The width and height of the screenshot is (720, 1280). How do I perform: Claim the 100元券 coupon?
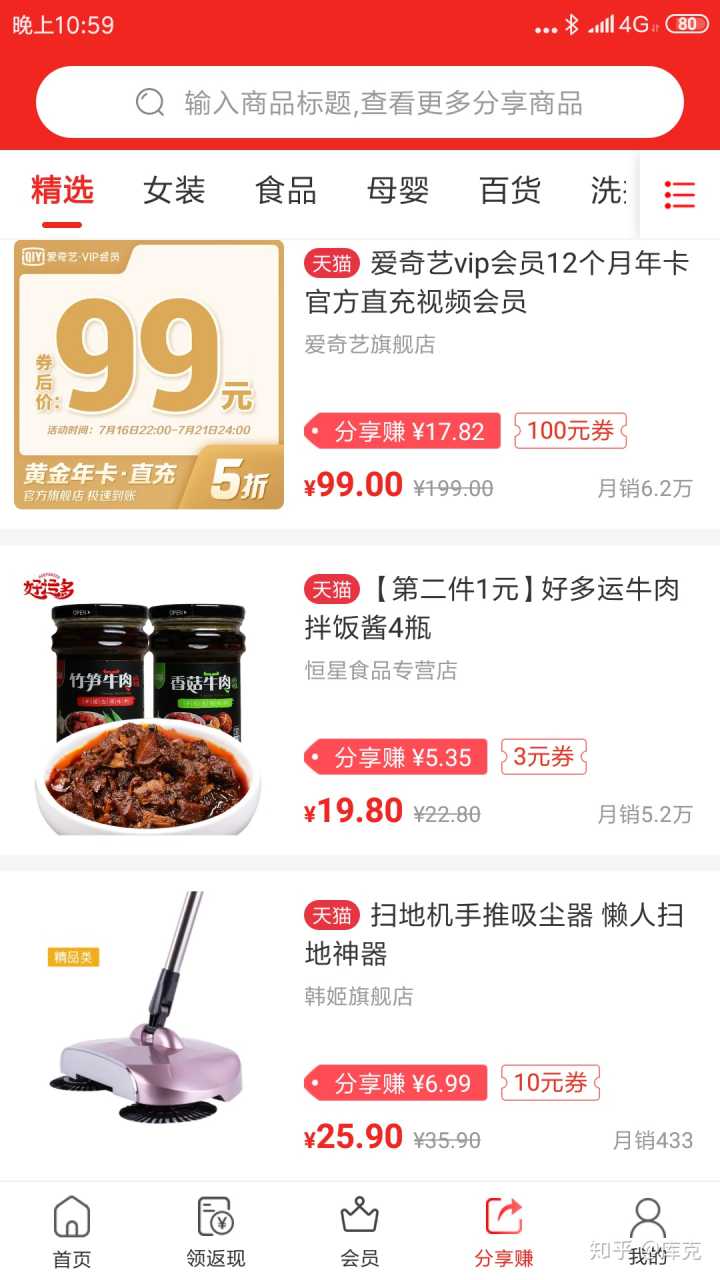570,431
